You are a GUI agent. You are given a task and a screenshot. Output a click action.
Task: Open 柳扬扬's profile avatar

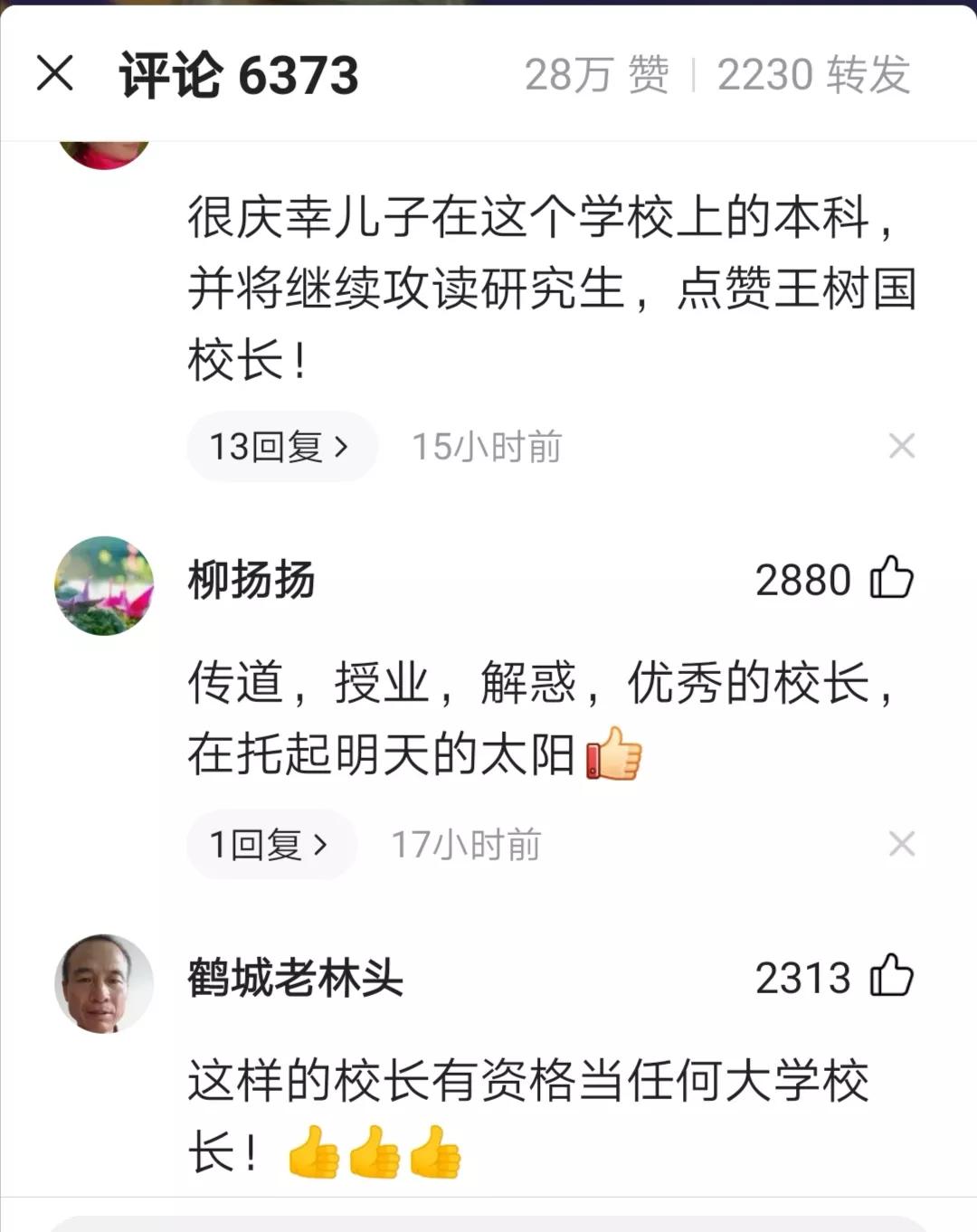tap(104, 585)
